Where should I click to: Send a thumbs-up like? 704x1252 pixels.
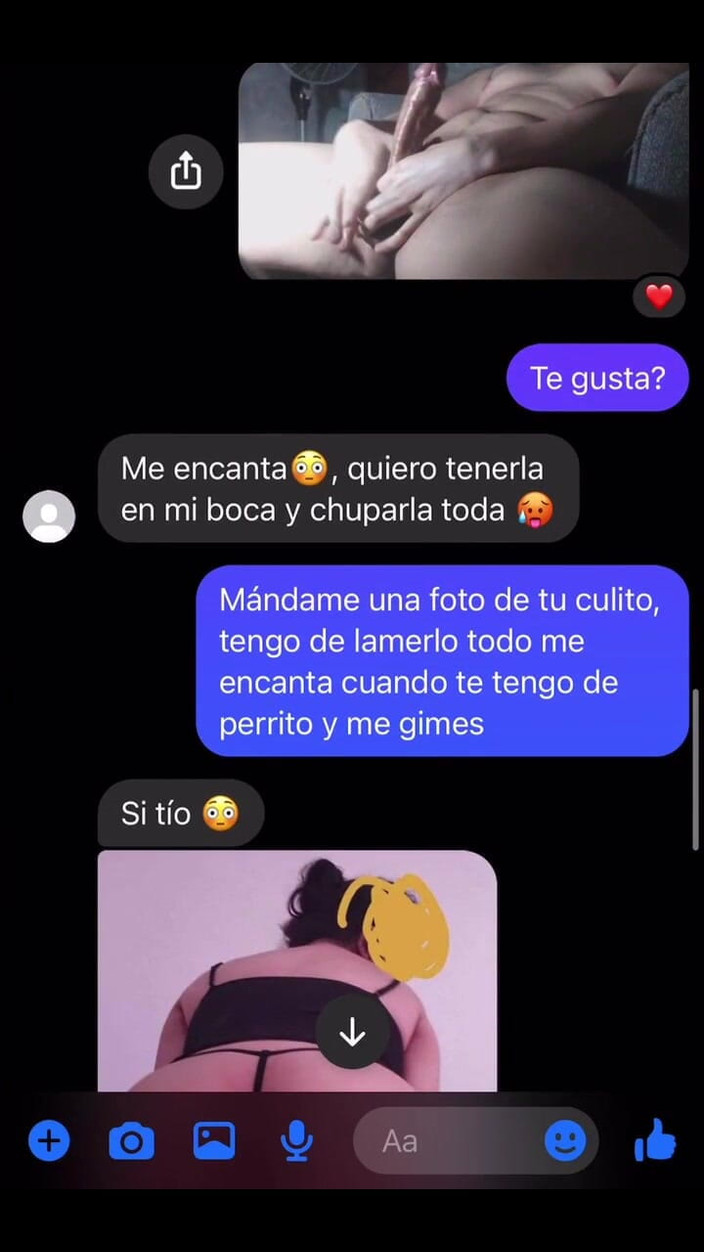655,1140
